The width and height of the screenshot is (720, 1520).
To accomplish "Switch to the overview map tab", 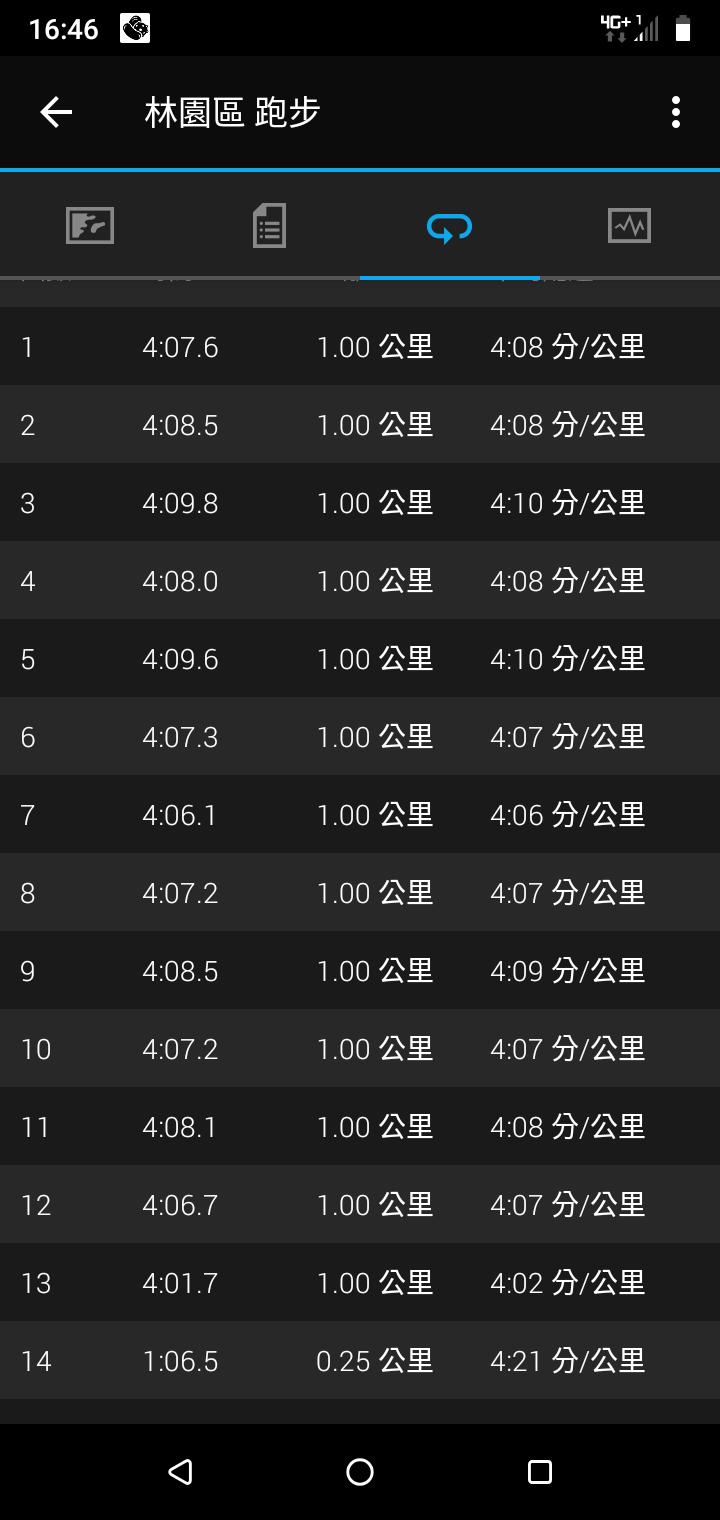I will (90, 226).
